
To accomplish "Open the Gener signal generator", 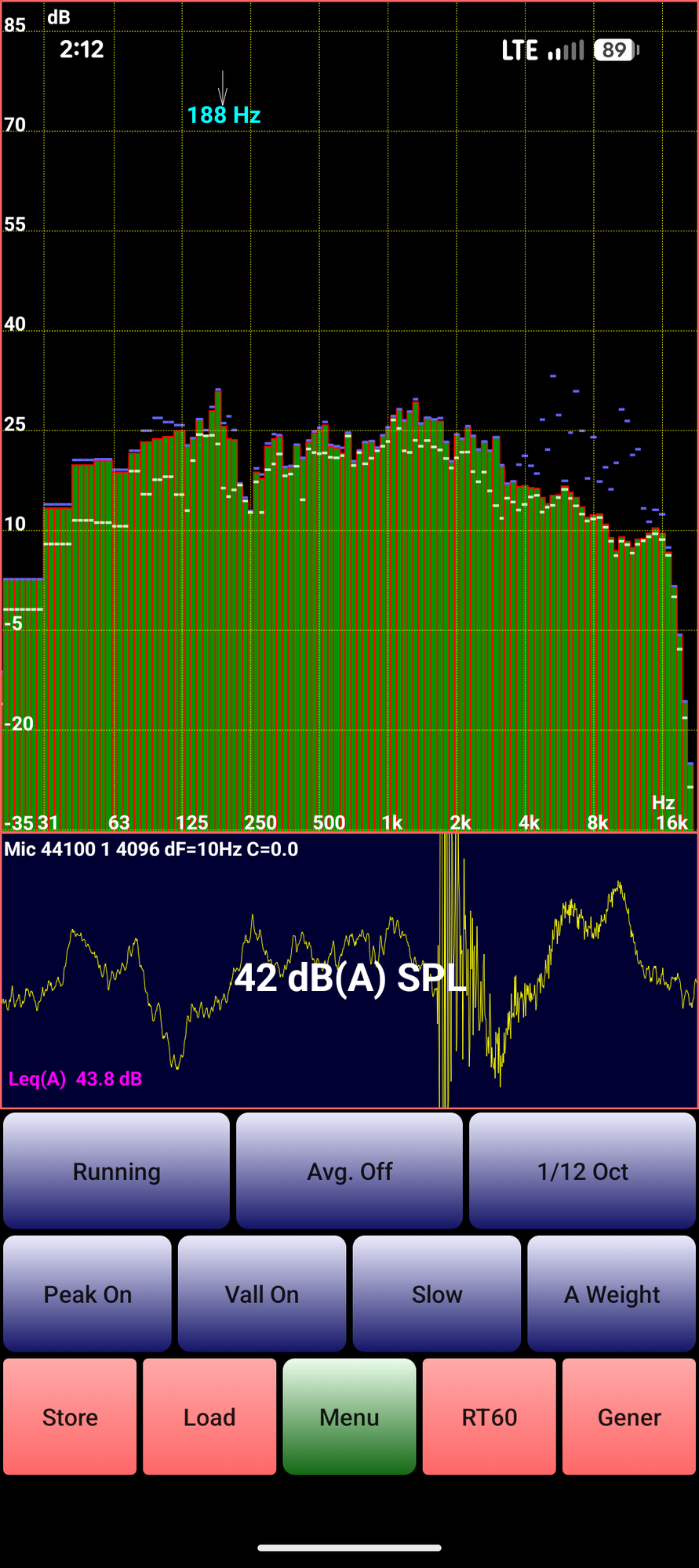I will tap(629, 1417).
